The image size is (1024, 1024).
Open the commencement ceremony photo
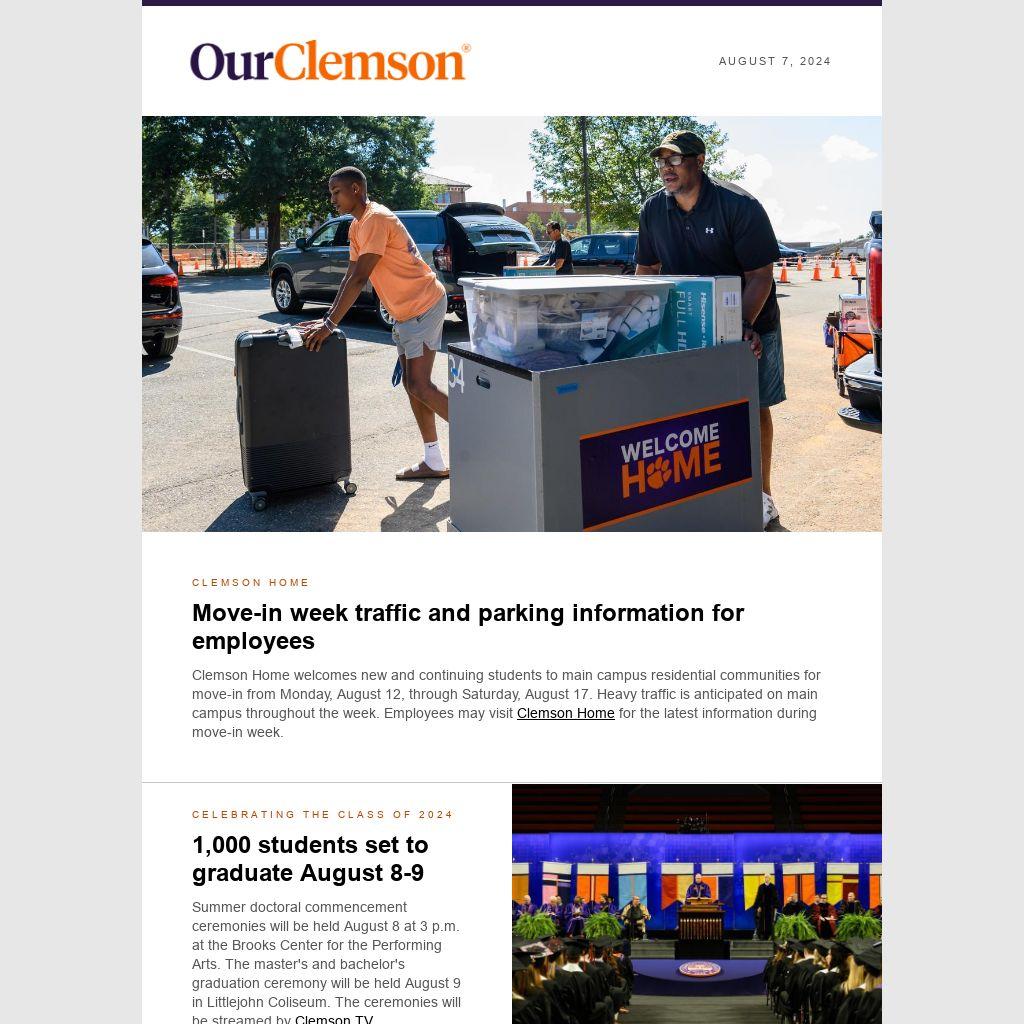[x=696, y=903]
